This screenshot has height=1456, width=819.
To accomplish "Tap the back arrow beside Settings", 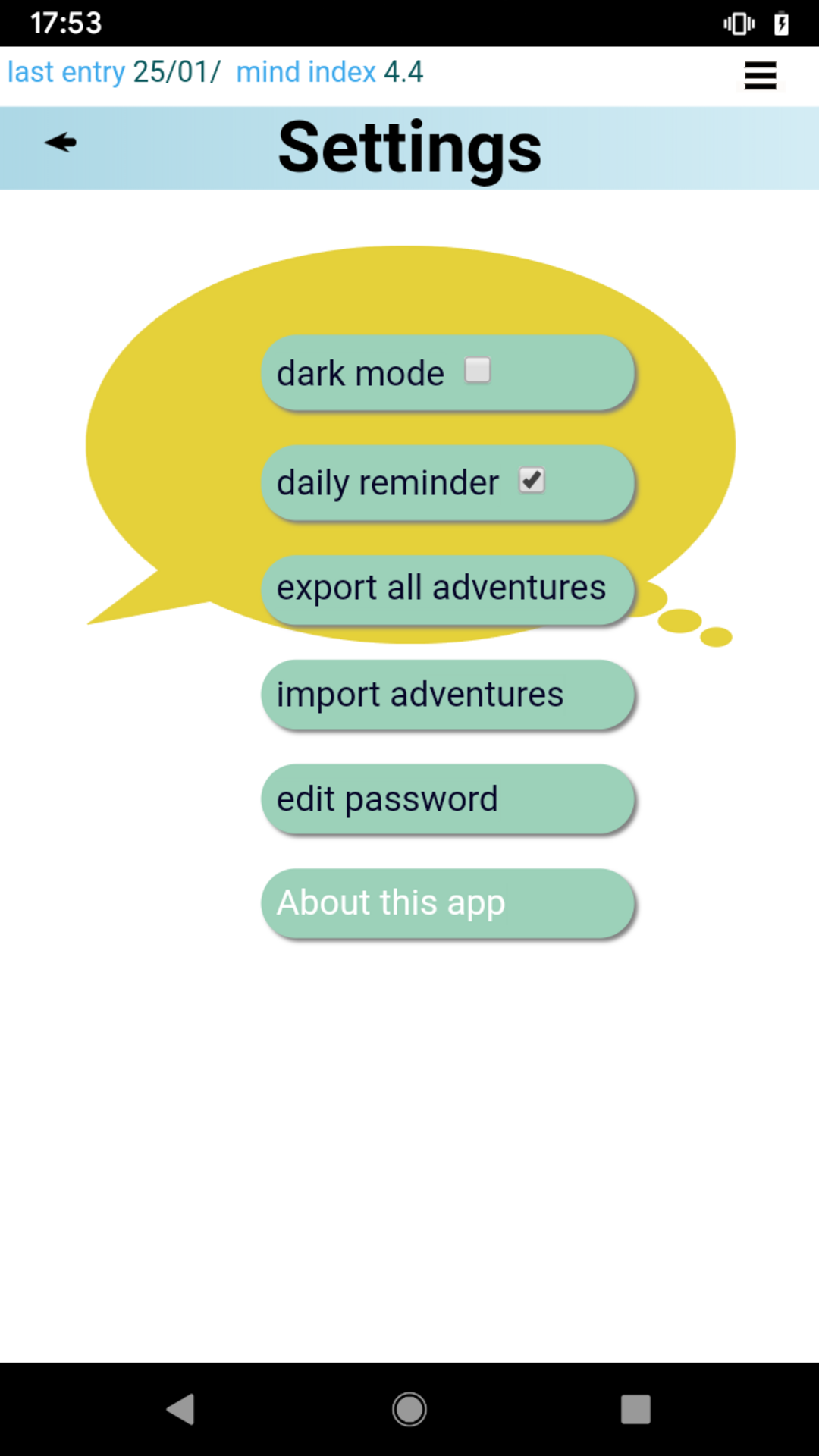I will tap(61, 143).
